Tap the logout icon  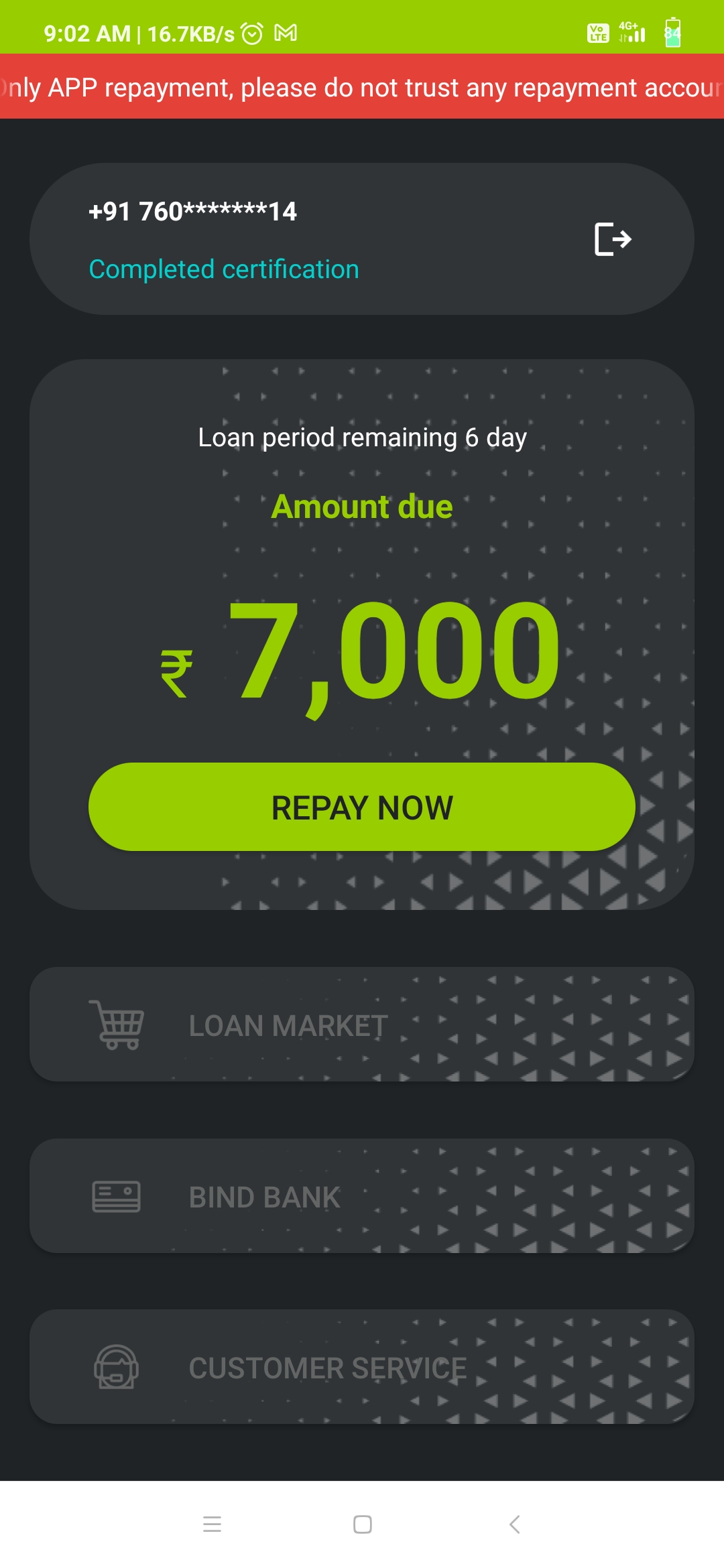click(613, 239)
